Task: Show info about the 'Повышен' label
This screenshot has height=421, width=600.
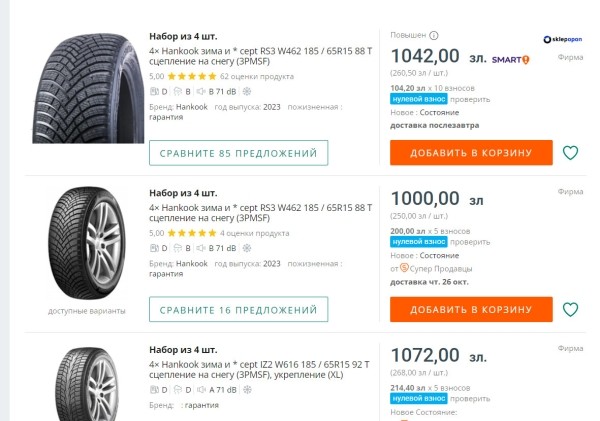Action: click(434, 35)
